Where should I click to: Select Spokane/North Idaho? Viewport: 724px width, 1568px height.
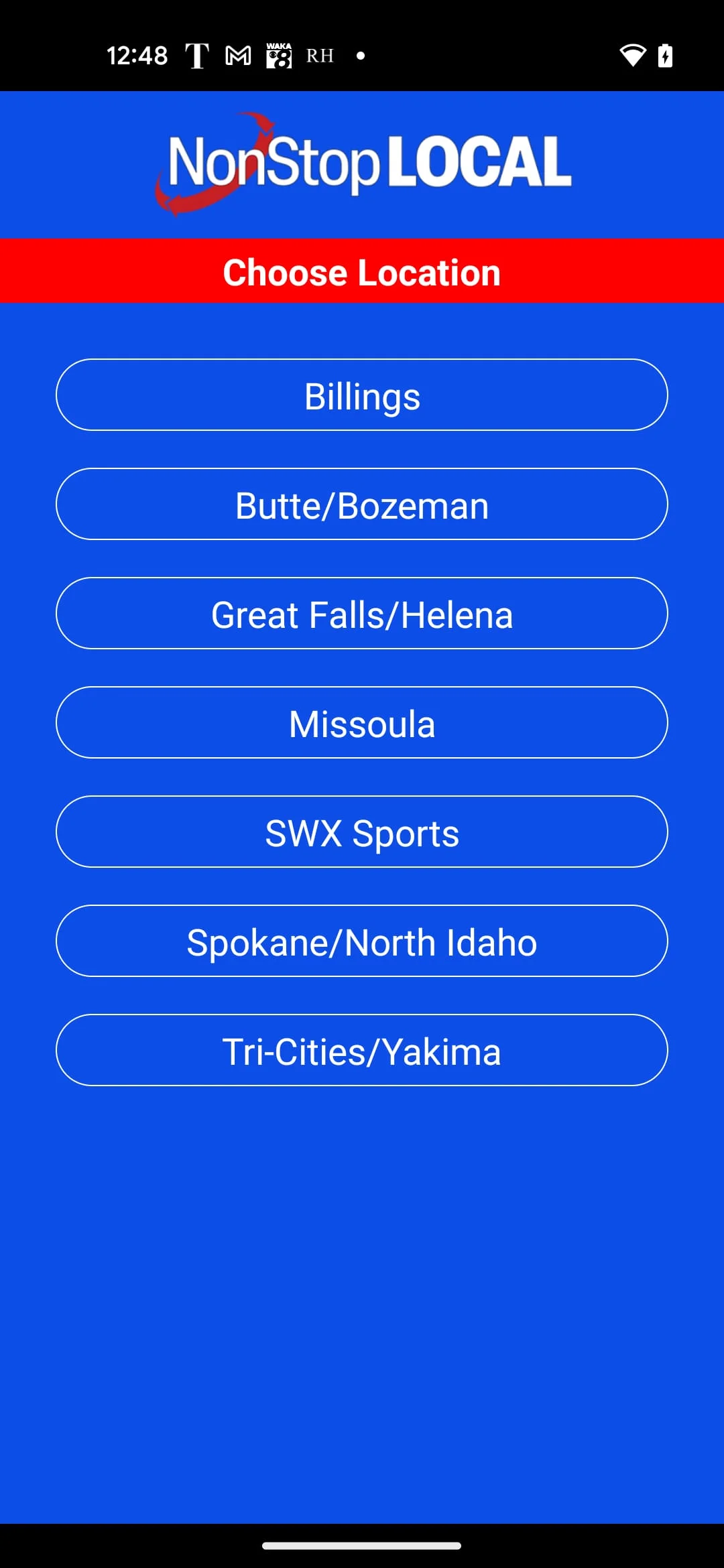[x=362, y=941]
